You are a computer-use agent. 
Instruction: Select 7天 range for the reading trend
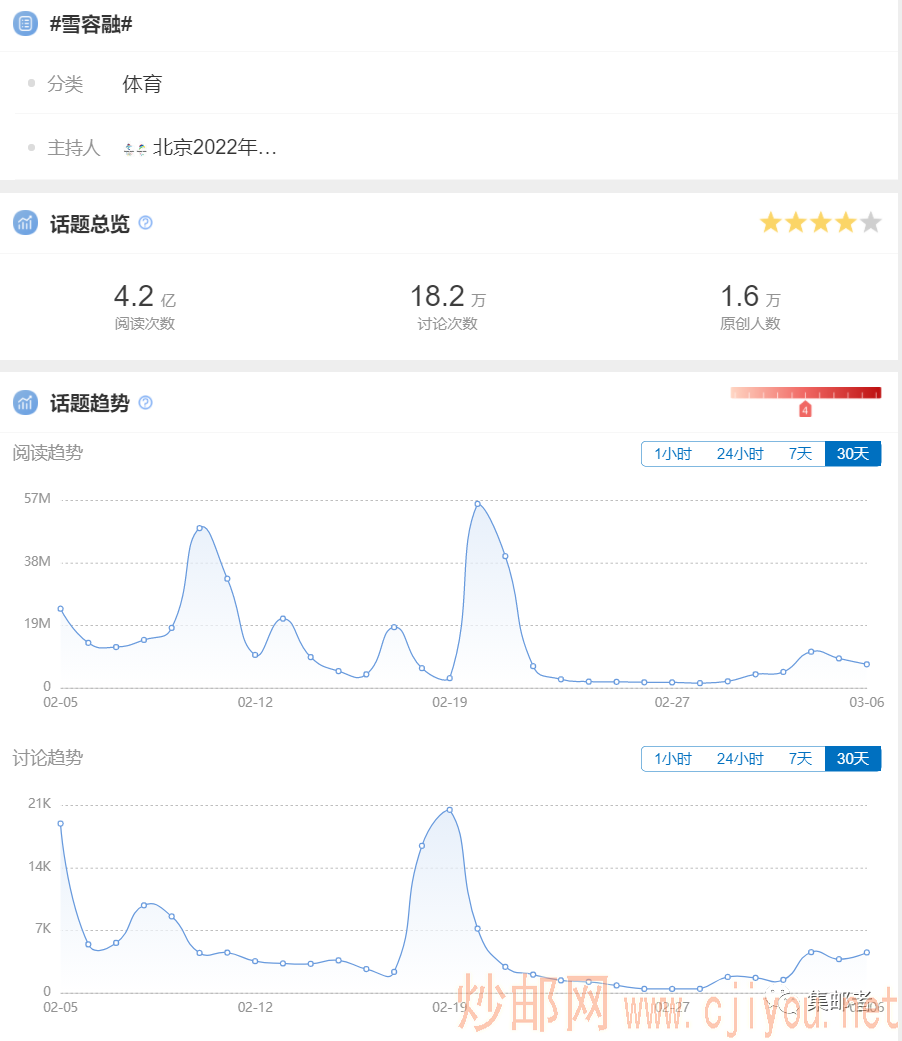[x=799, y=453]
